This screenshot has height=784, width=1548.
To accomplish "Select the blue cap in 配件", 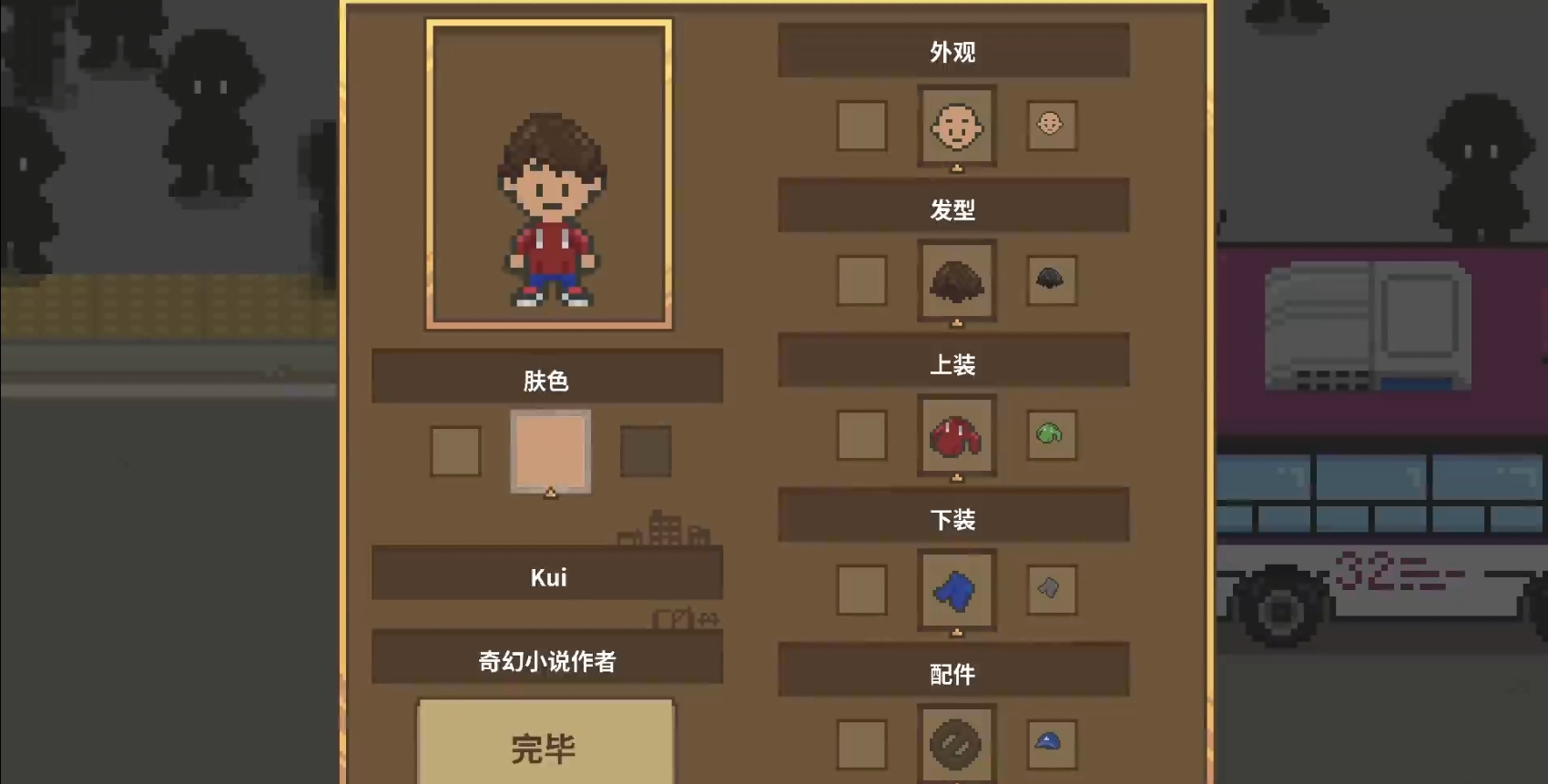I will click(1052, 744).
